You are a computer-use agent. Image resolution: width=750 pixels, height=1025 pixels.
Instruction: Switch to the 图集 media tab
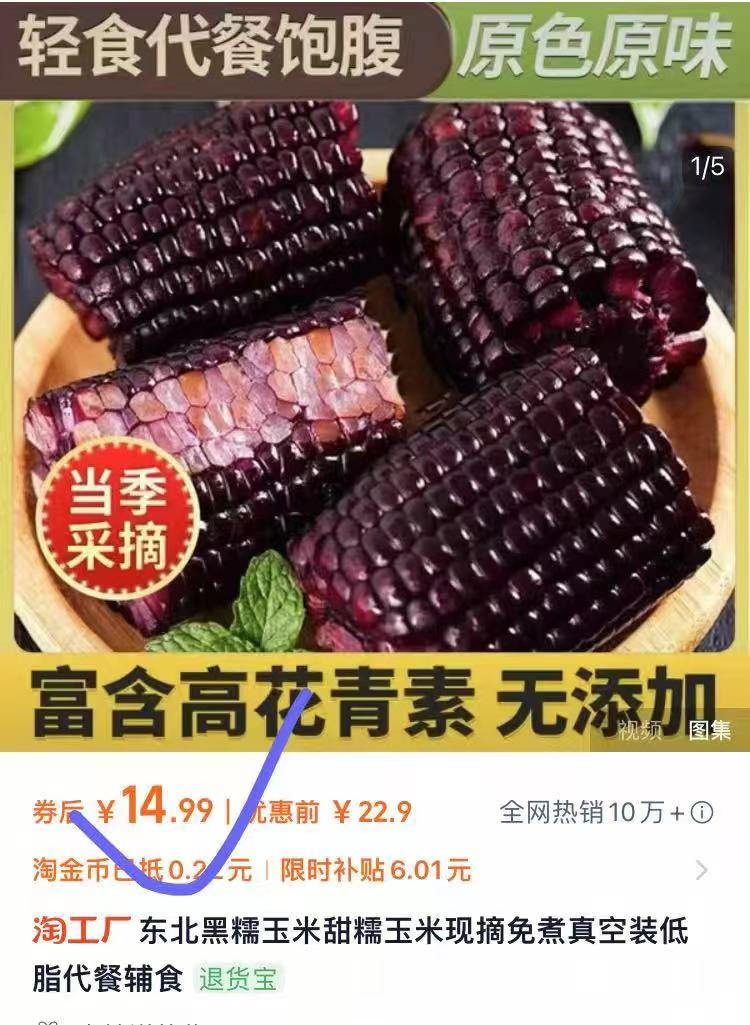[710, 731]
